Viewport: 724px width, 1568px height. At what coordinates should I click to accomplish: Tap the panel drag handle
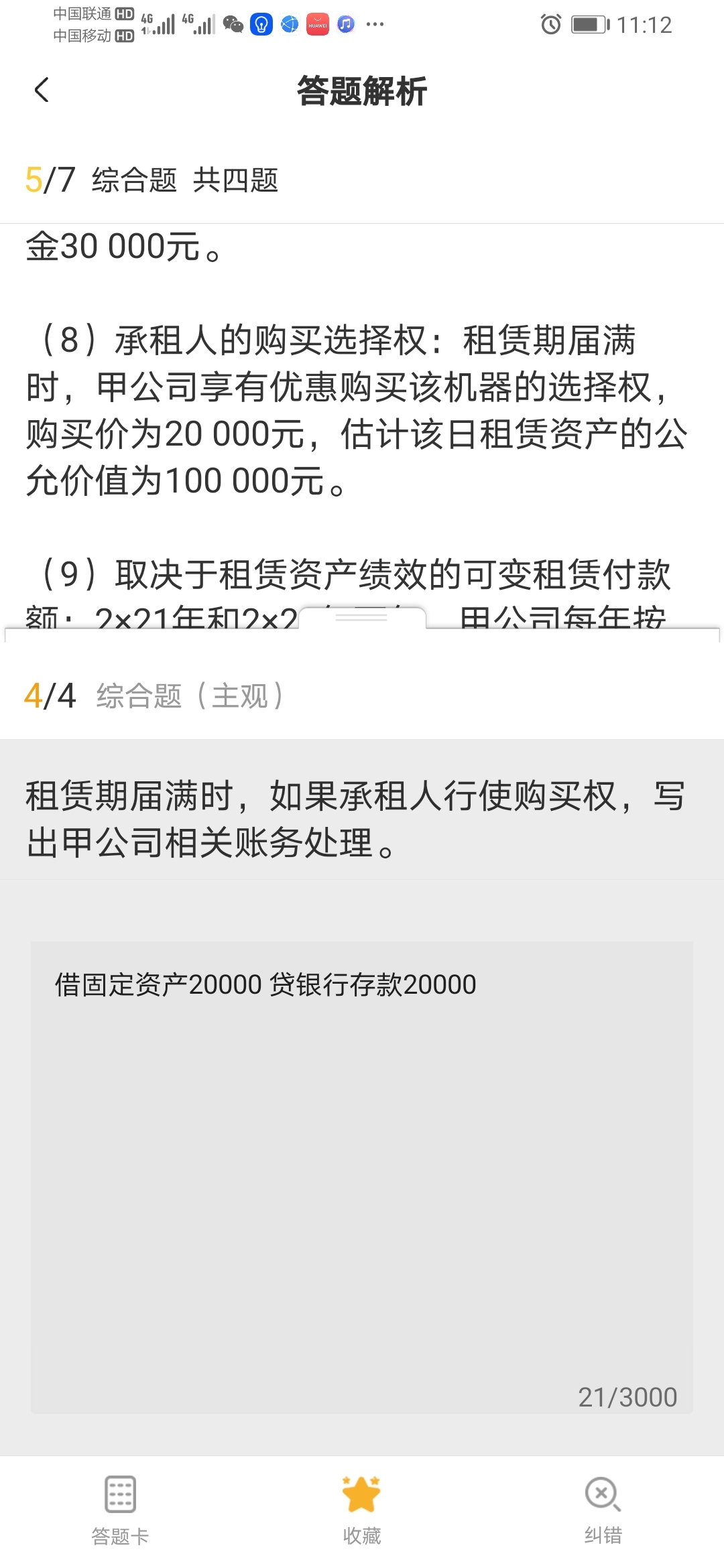pyautogui.click(x=361, y=616)
